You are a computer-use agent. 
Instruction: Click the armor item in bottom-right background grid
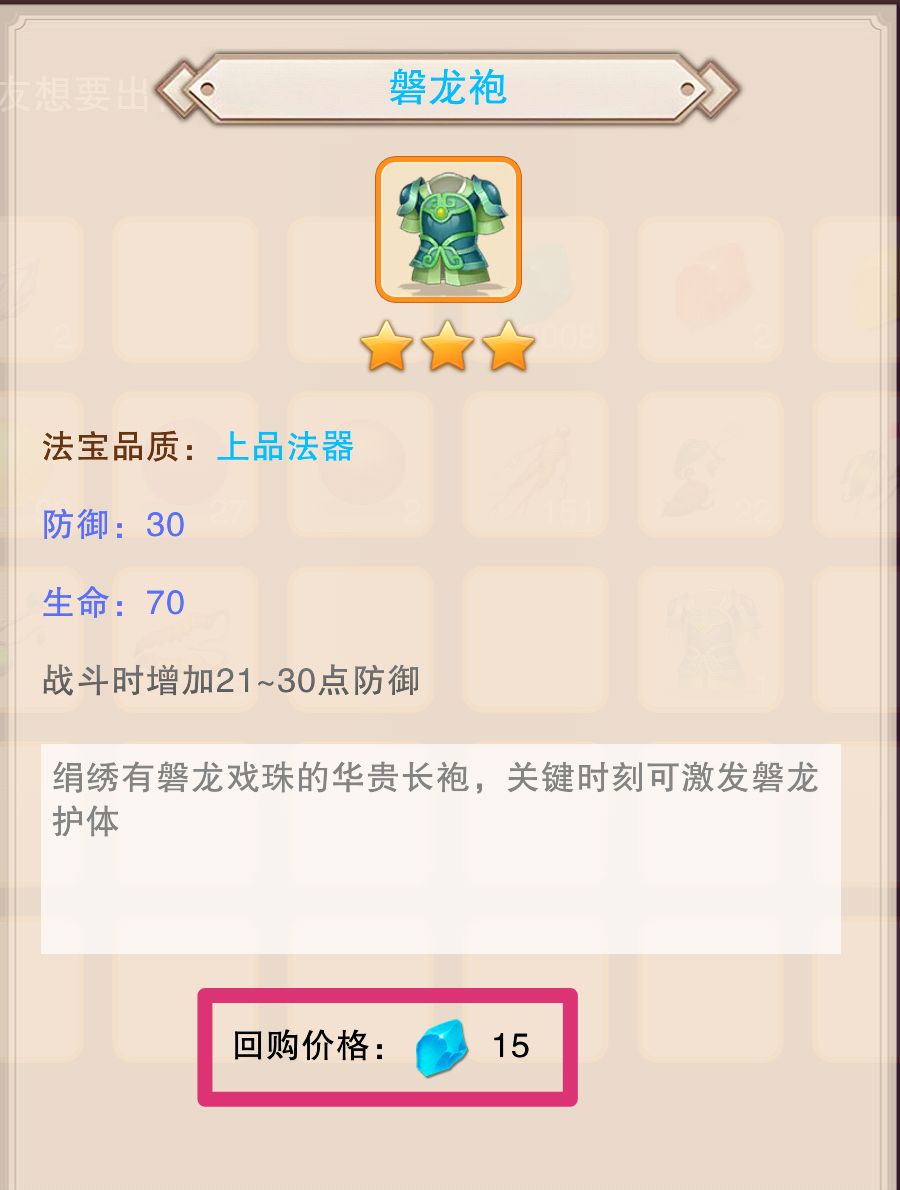pyautogui.click(x=712, y=640)
